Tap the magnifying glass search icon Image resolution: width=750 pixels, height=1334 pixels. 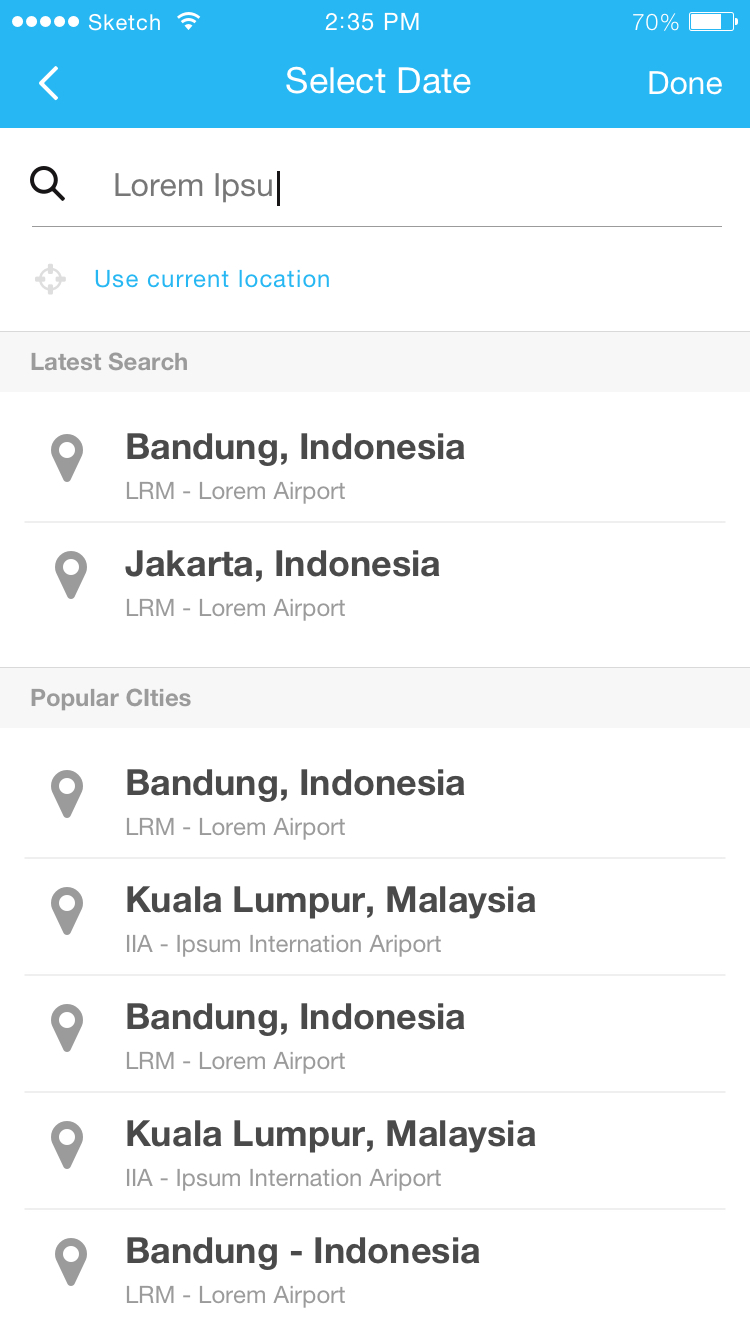pyautogui.click(x=47, y=185)
